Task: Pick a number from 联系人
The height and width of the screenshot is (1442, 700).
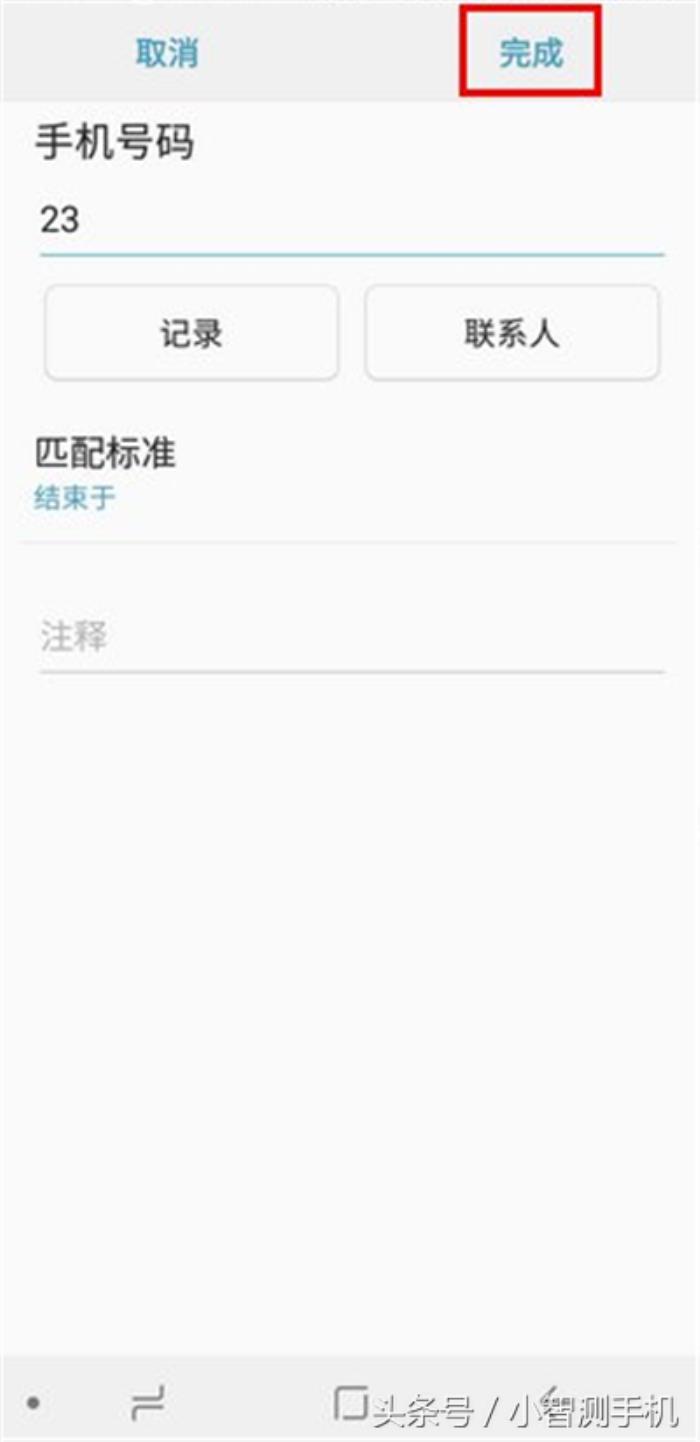Action: (x=511, y=333)
